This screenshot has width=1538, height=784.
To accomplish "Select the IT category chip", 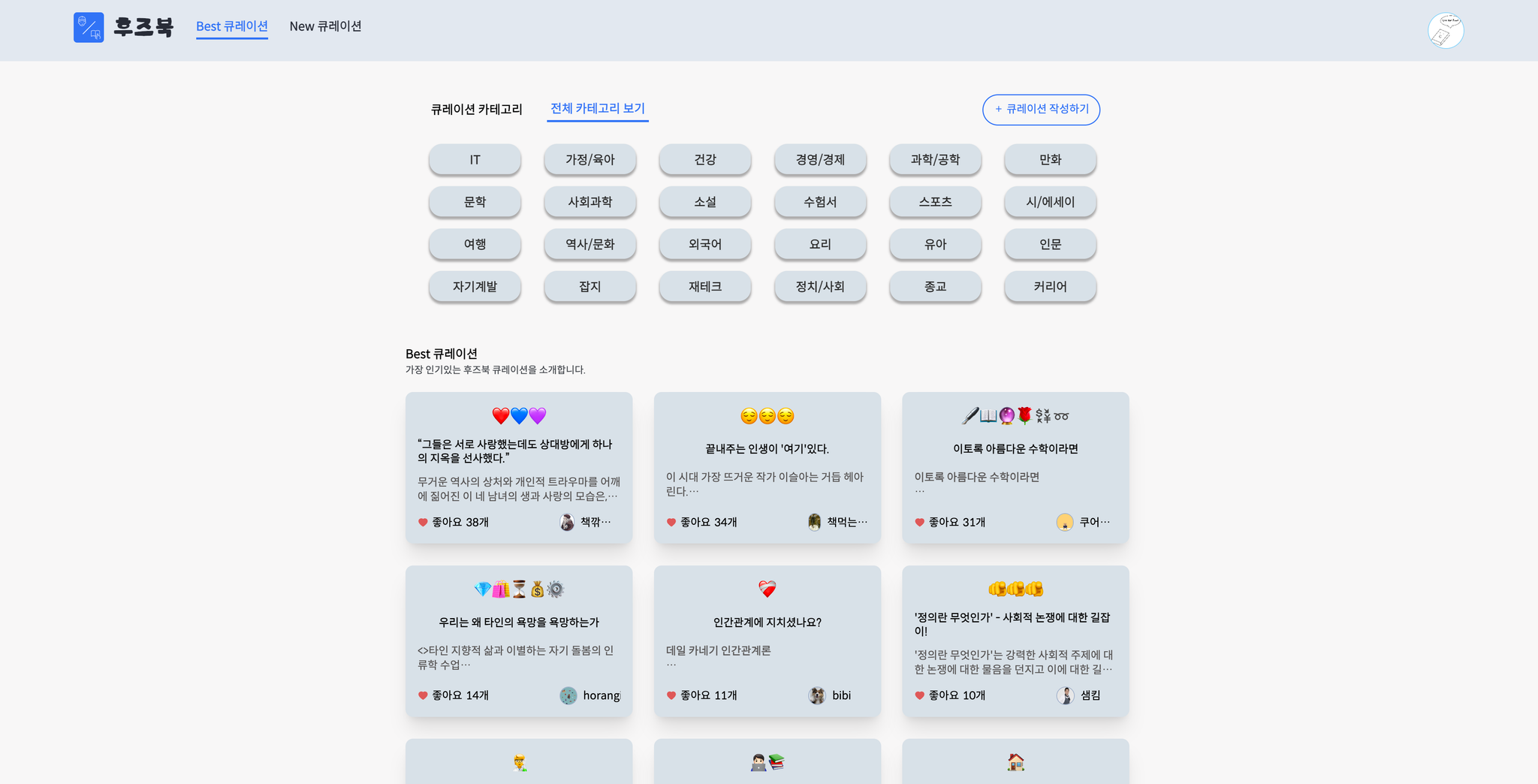I will tap(475, 160).
